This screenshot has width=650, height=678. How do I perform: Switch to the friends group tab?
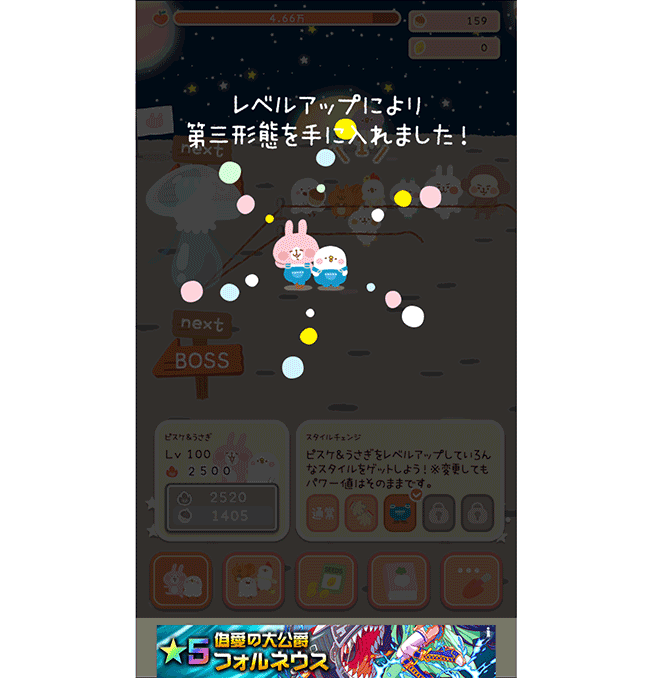tap(252, 581)
